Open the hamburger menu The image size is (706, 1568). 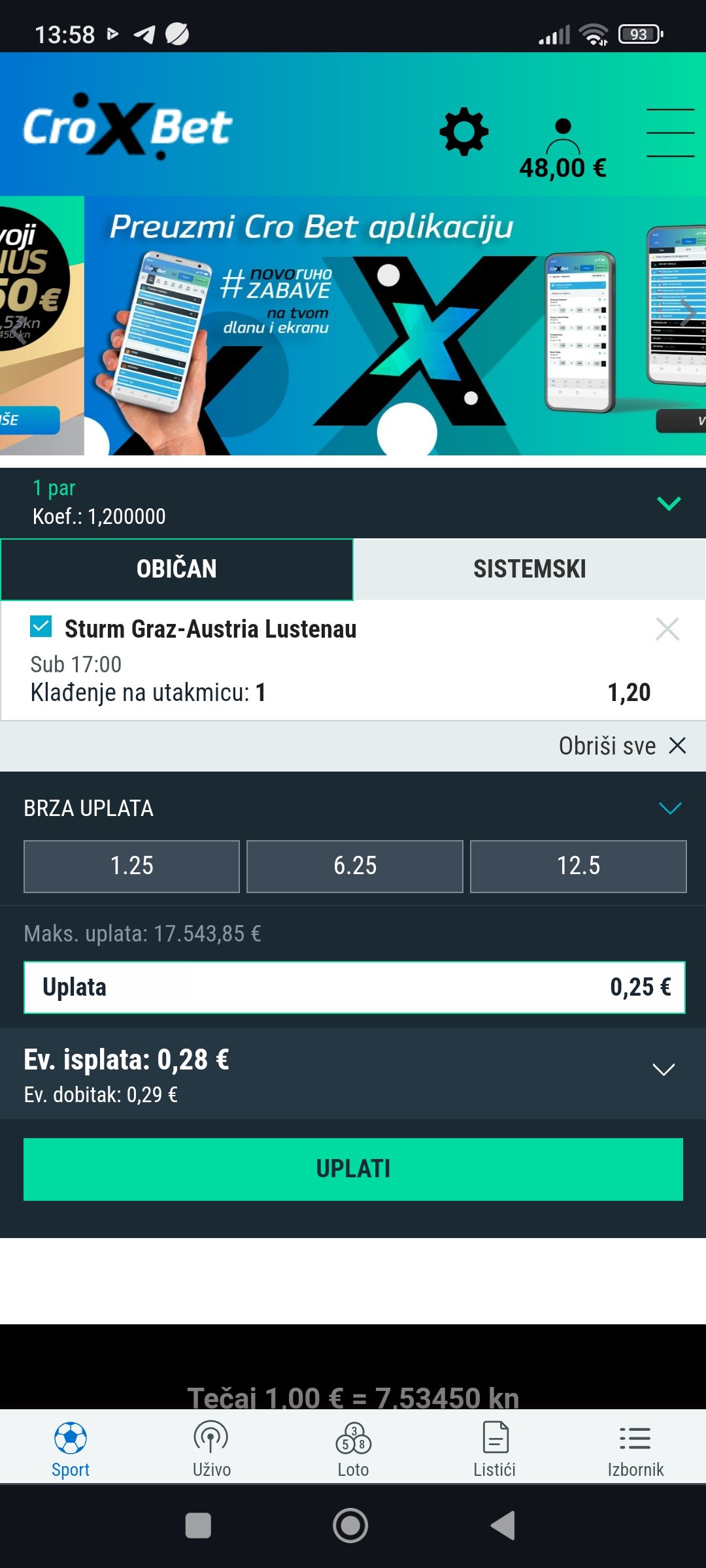(670, 133)
